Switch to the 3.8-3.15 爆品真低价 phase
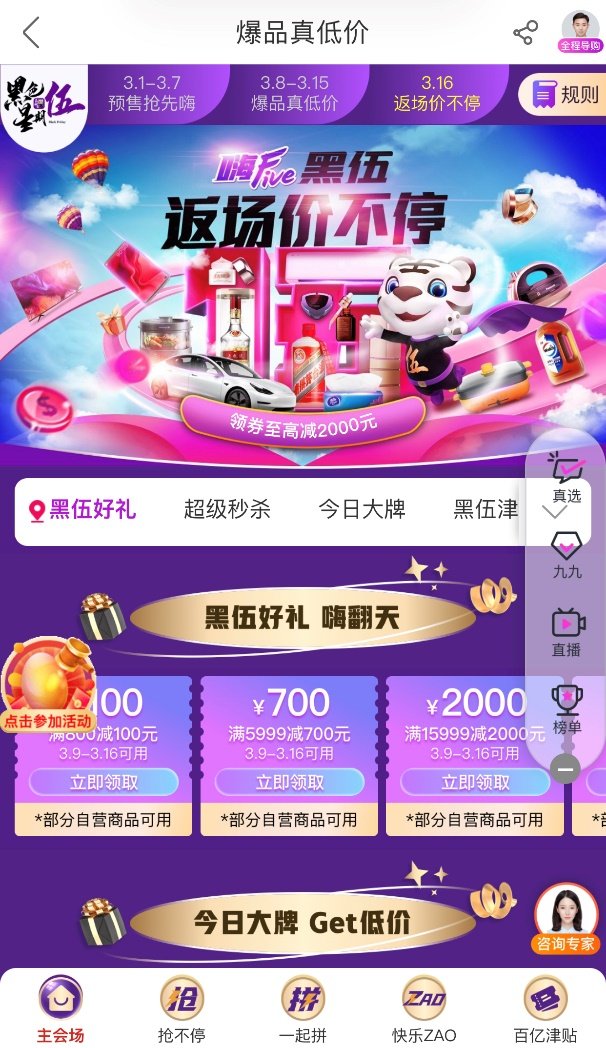This screenshot has width=606, height=1048. point(294,93)
